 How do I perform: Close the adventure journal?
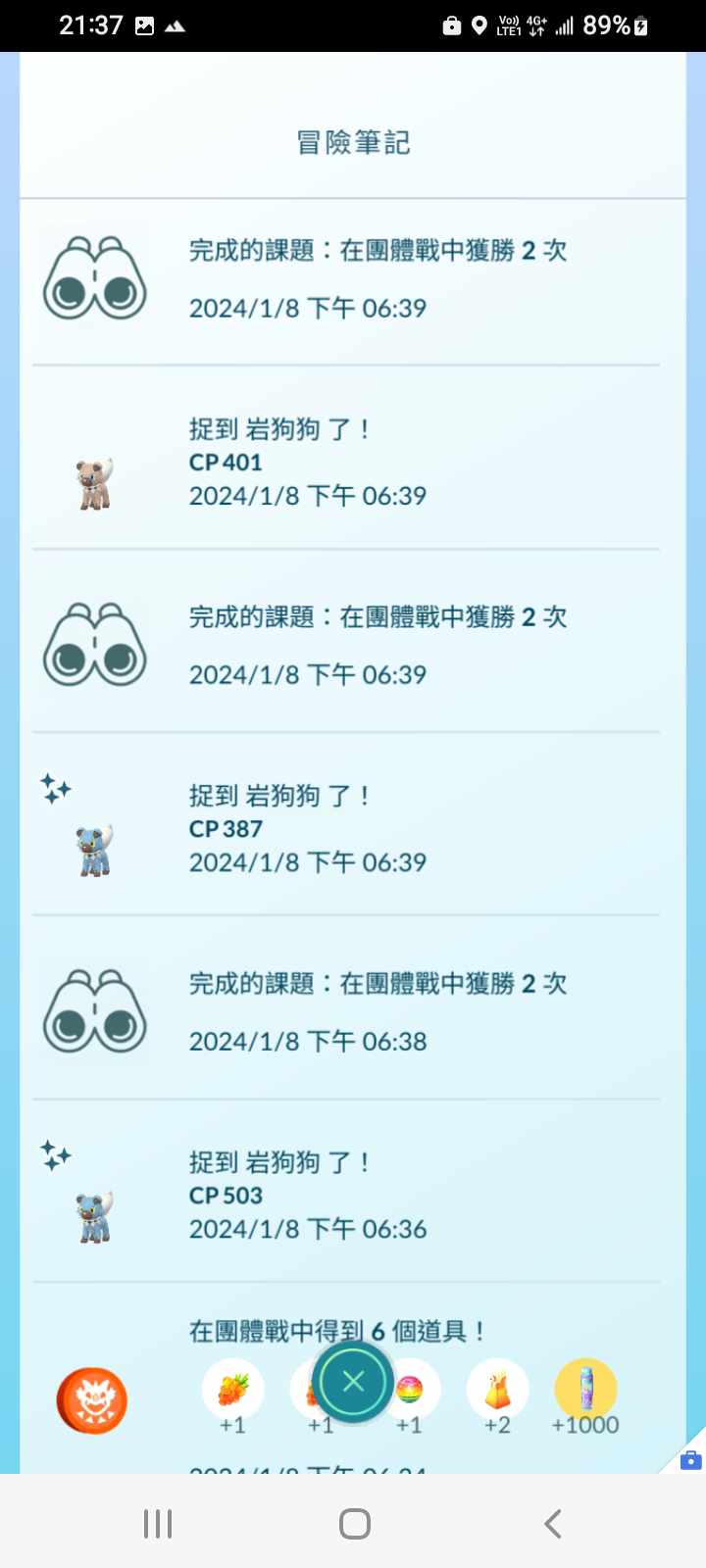(x=353, y=1382)
